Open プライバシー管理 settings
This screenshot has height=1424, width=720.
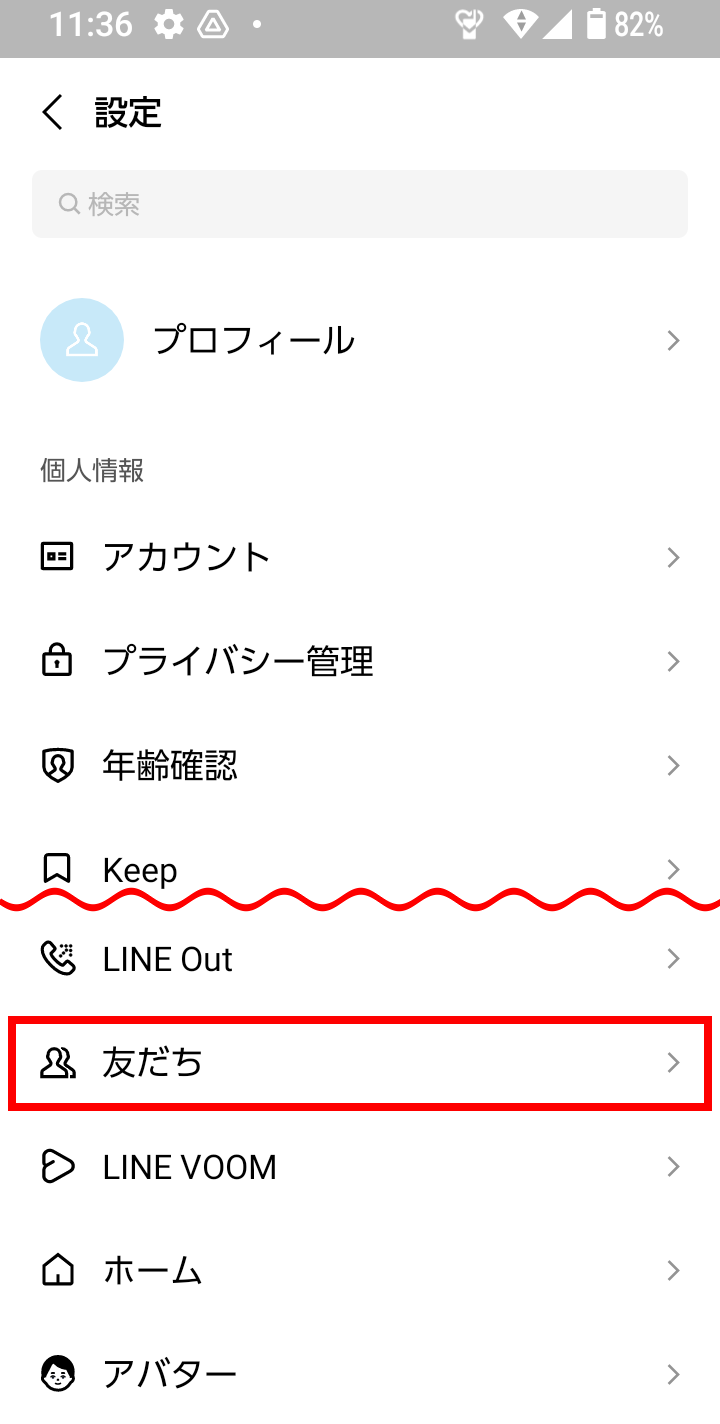(x=360, y=661)
